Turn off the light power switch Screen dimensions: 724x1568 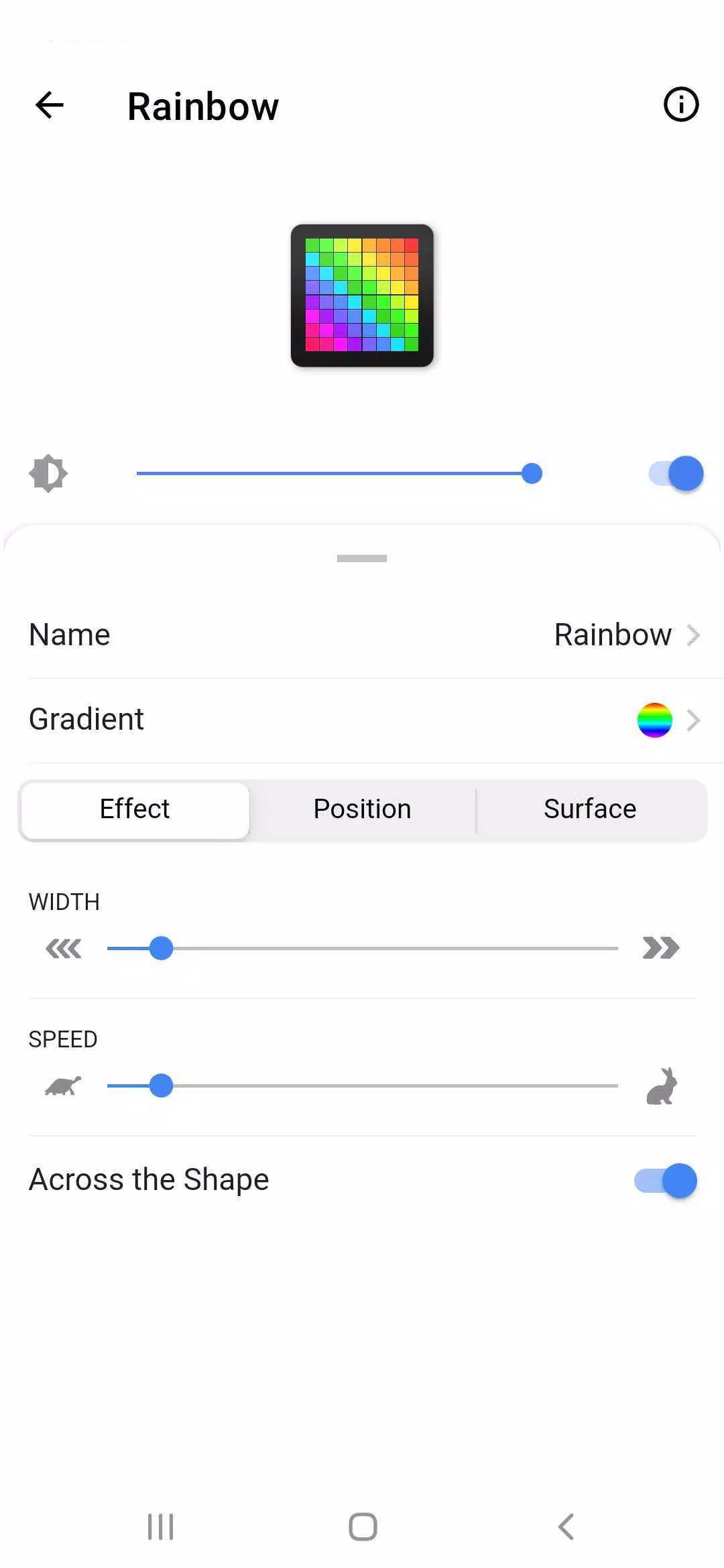tap(676, 474)
